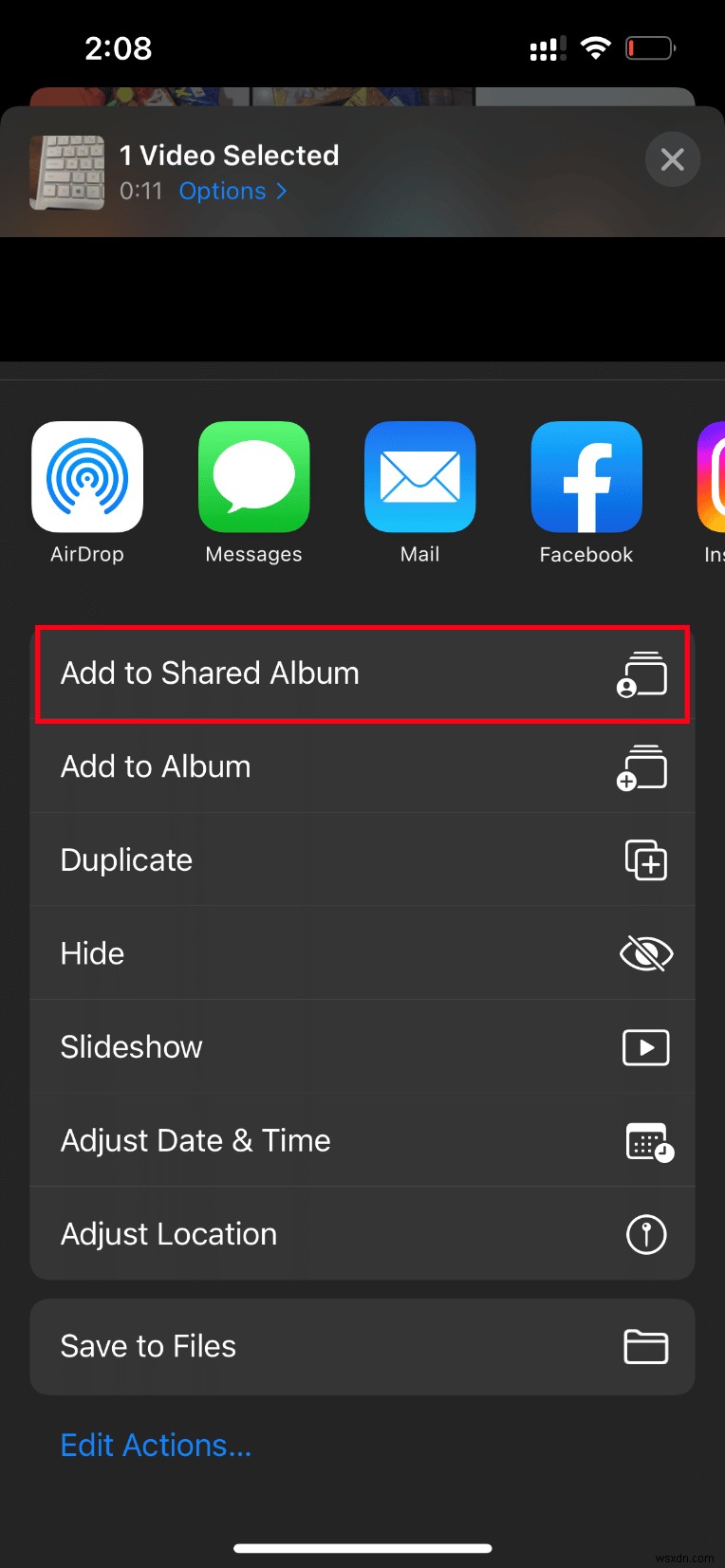Tap the pin icon beside Adjust Location
The image size is (725, 1568).
(645, 1234)
